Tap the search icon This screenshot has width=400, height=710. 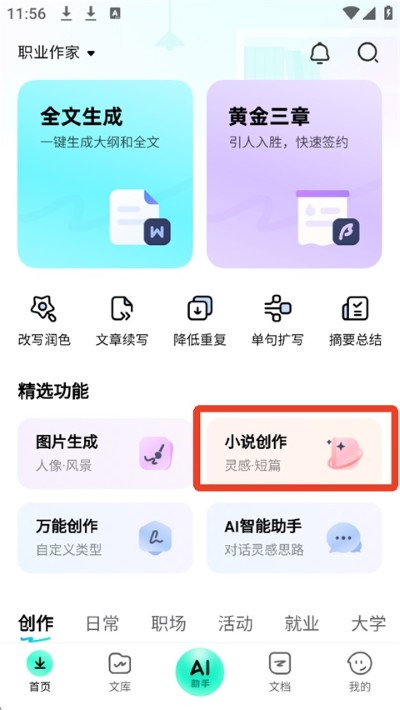pyautogui.click(x=367, y=53)
